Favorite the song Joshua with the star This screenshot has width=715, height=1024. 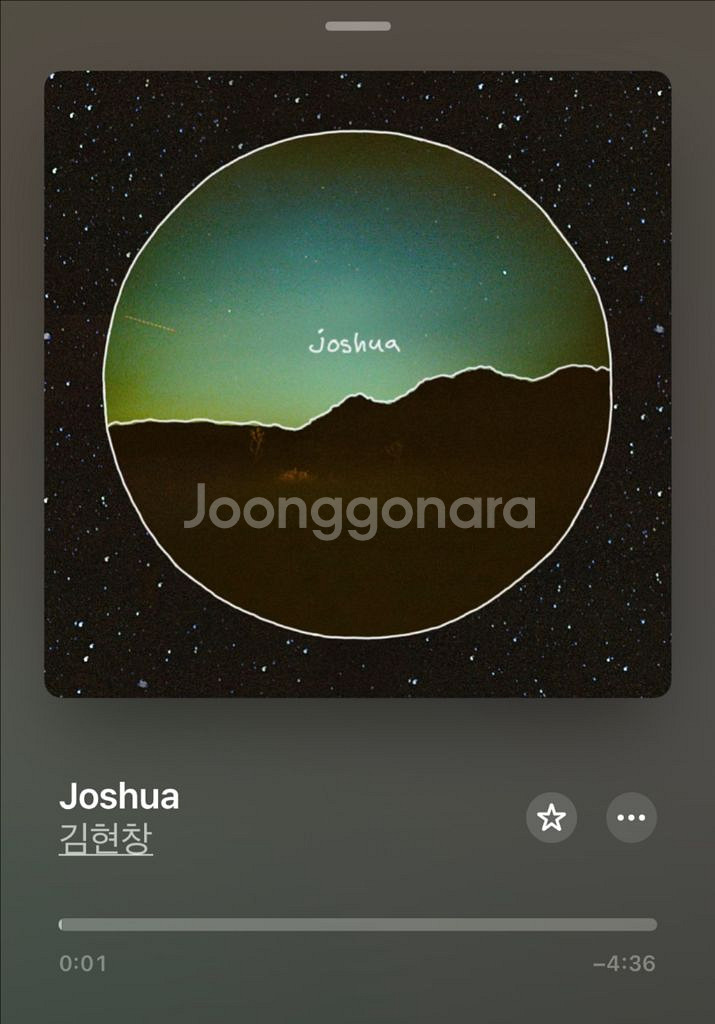(551, 818)
